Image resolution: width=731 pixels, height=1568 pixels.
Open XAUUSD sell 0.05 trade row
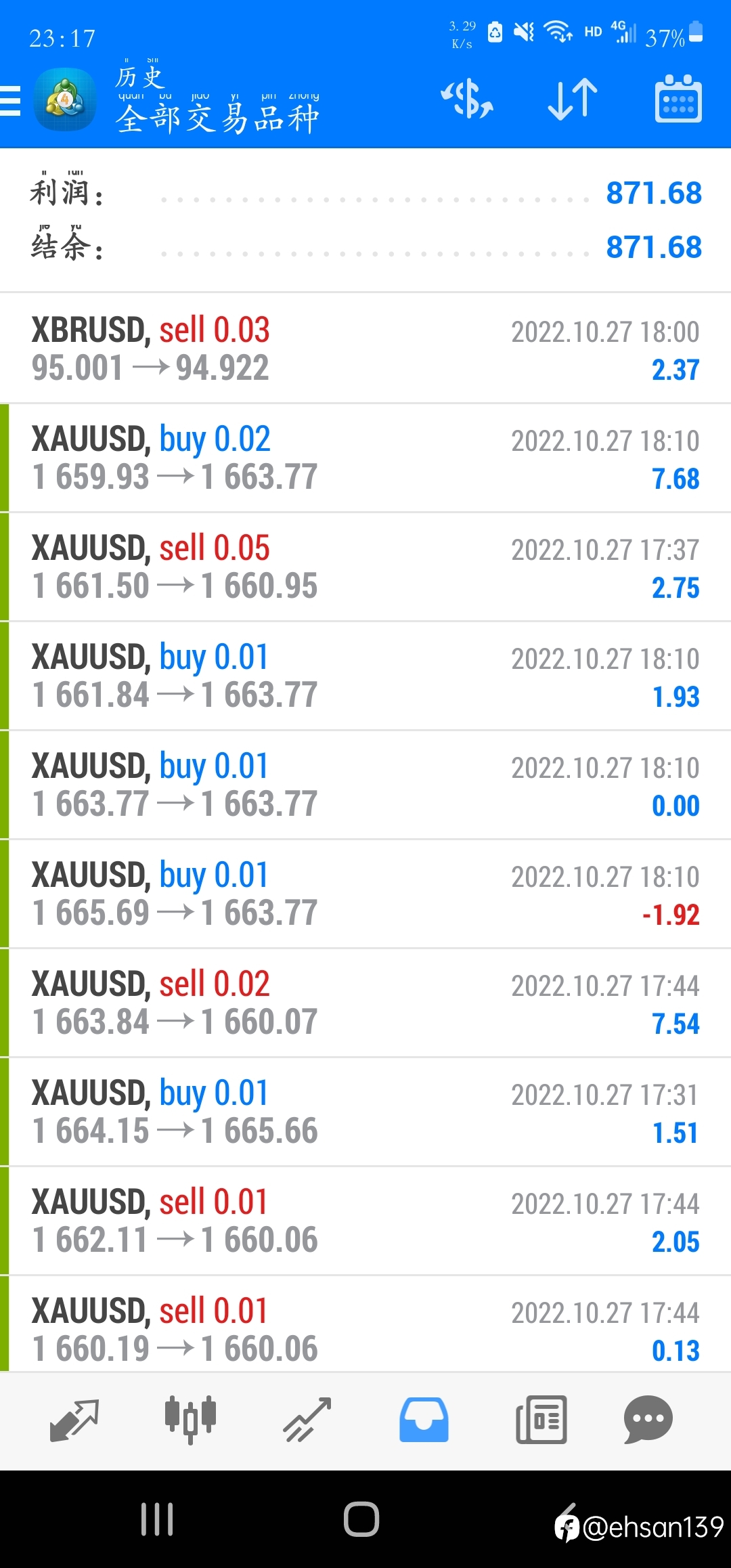click(365, 567)
